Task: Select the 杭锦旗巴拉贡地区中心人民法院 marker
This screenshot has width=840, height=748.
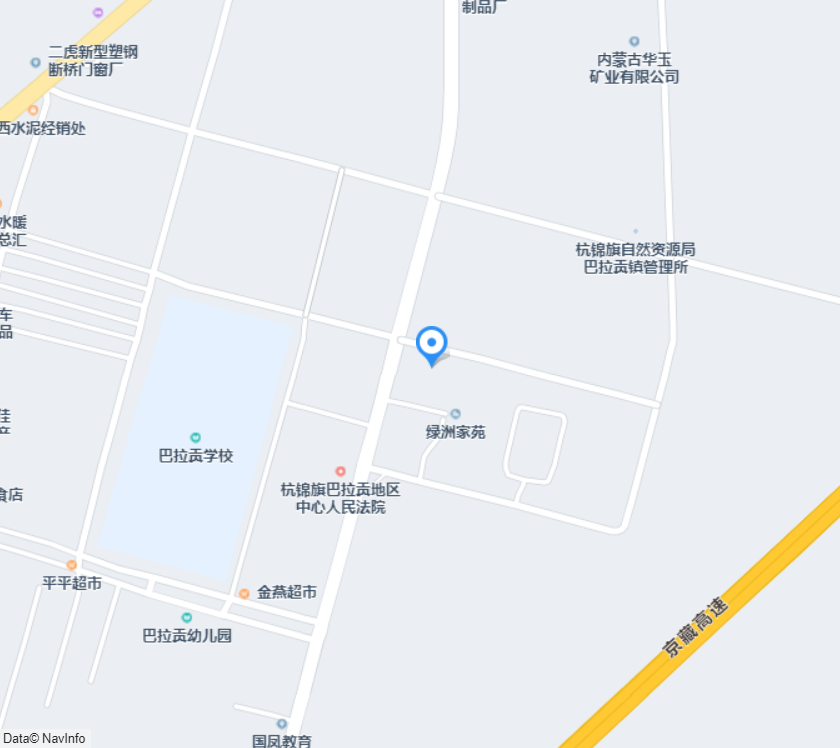Action: pyautogui.click(x=340, y=471)
